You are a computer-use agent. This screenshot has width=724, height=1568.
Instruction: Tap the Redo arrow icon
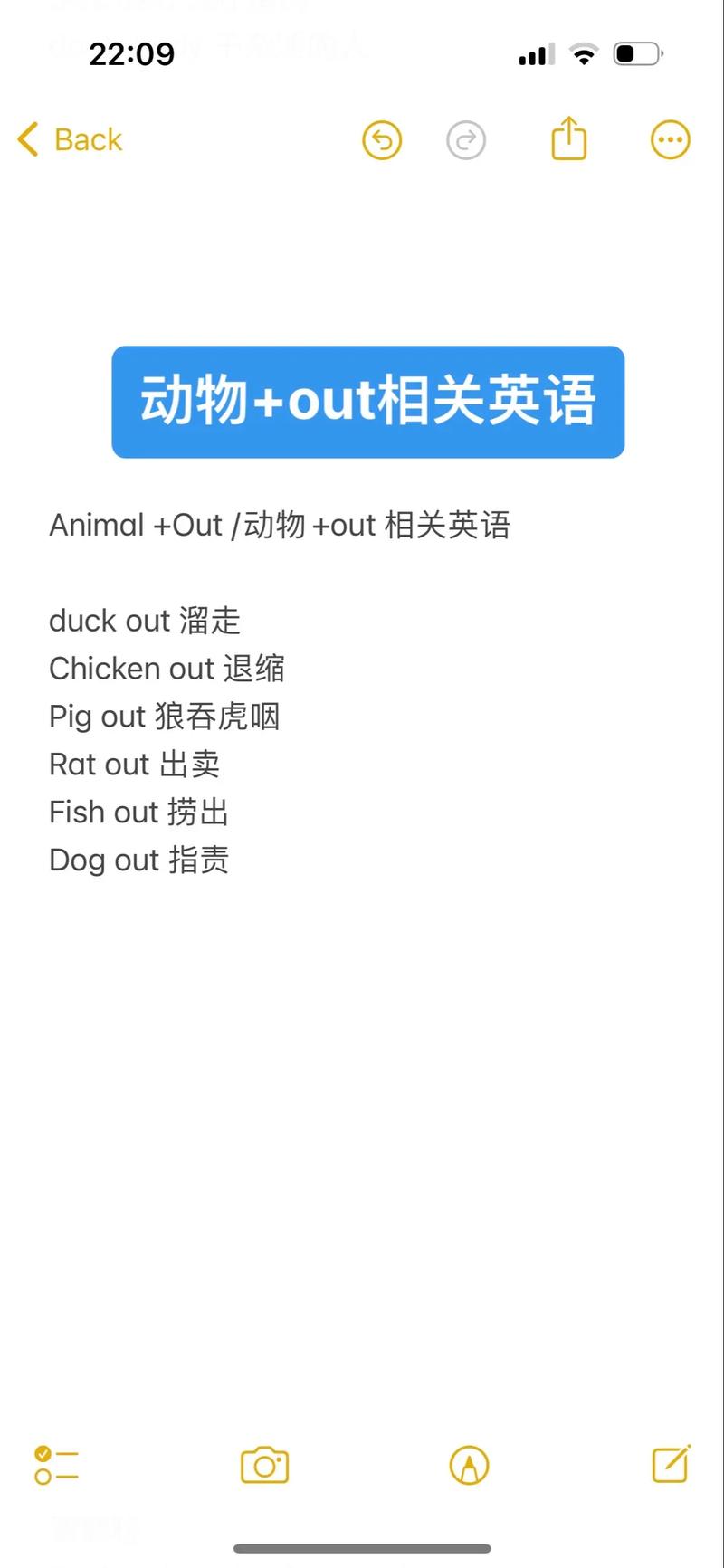[466, 140]
